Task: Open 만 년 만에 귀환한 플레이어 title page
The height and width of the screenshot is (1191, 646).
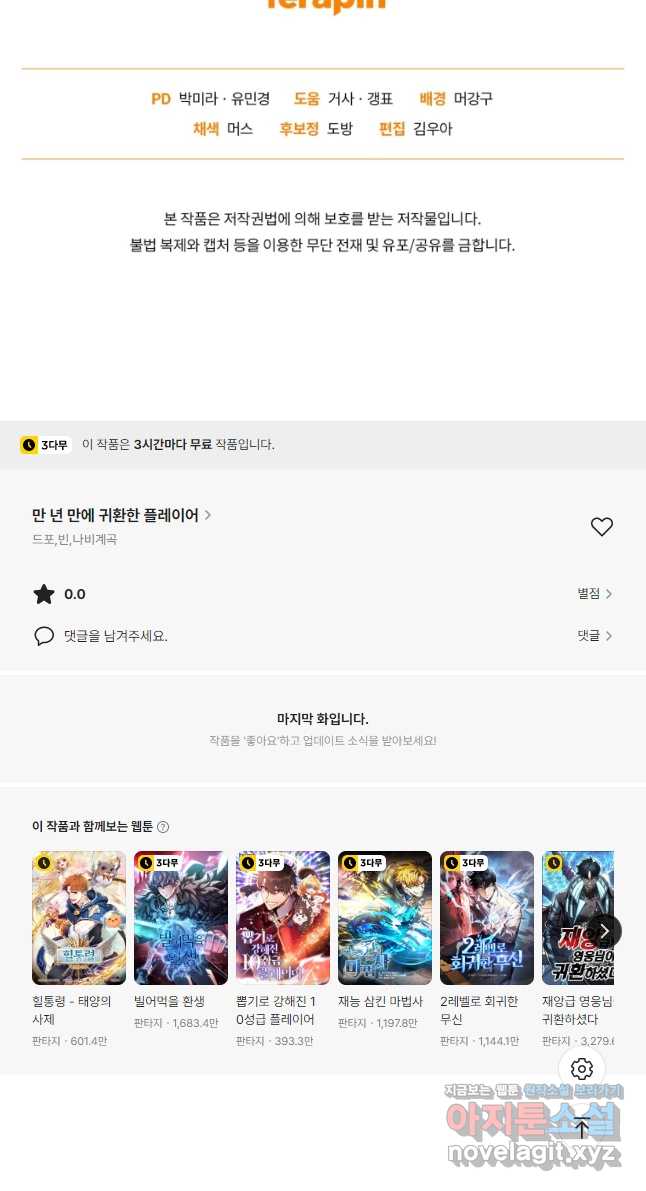Action: pos(122,515)
